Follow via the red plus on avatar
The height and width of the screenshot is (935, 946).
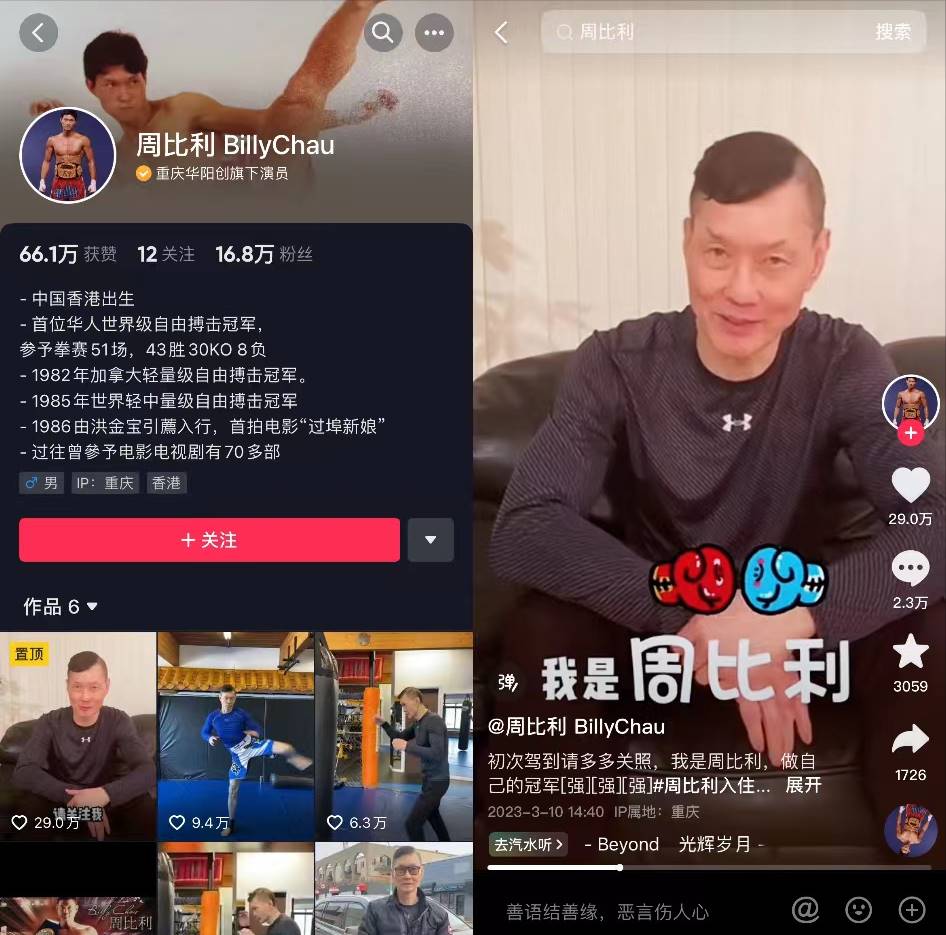[x=910, y=433]
